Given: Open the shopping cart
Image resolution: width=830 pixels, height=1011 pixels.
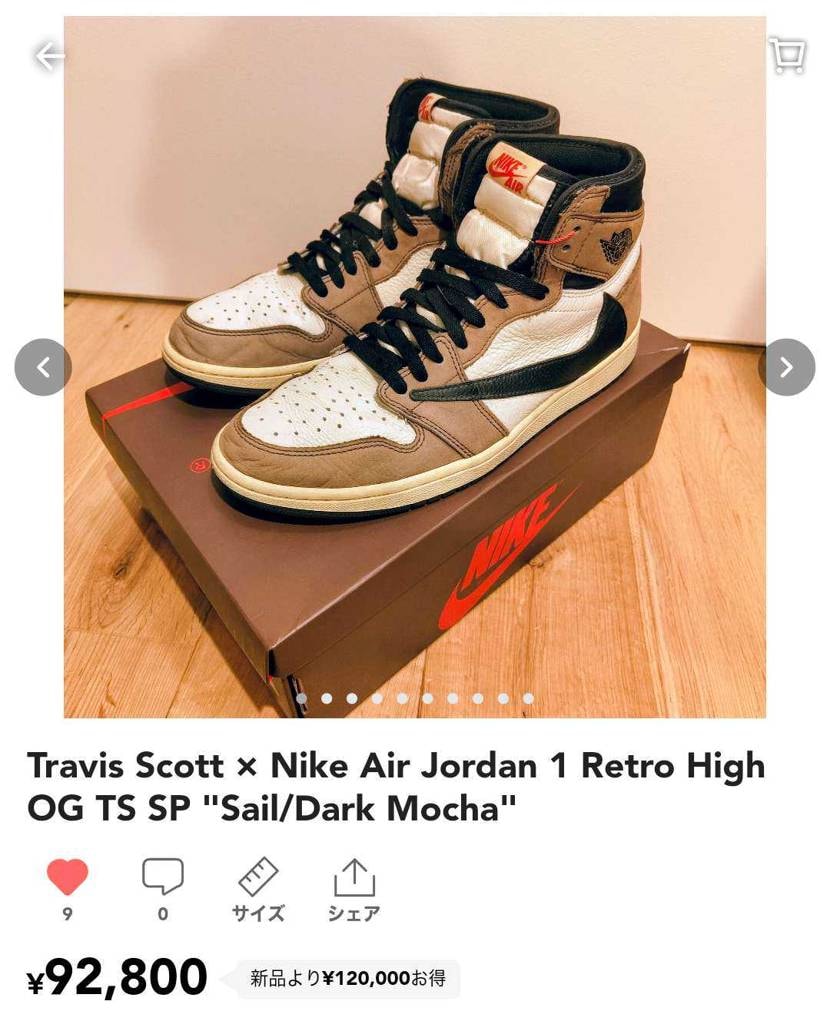Looking at the screenshot, I should pyautogui.click(x=788, y=56).
